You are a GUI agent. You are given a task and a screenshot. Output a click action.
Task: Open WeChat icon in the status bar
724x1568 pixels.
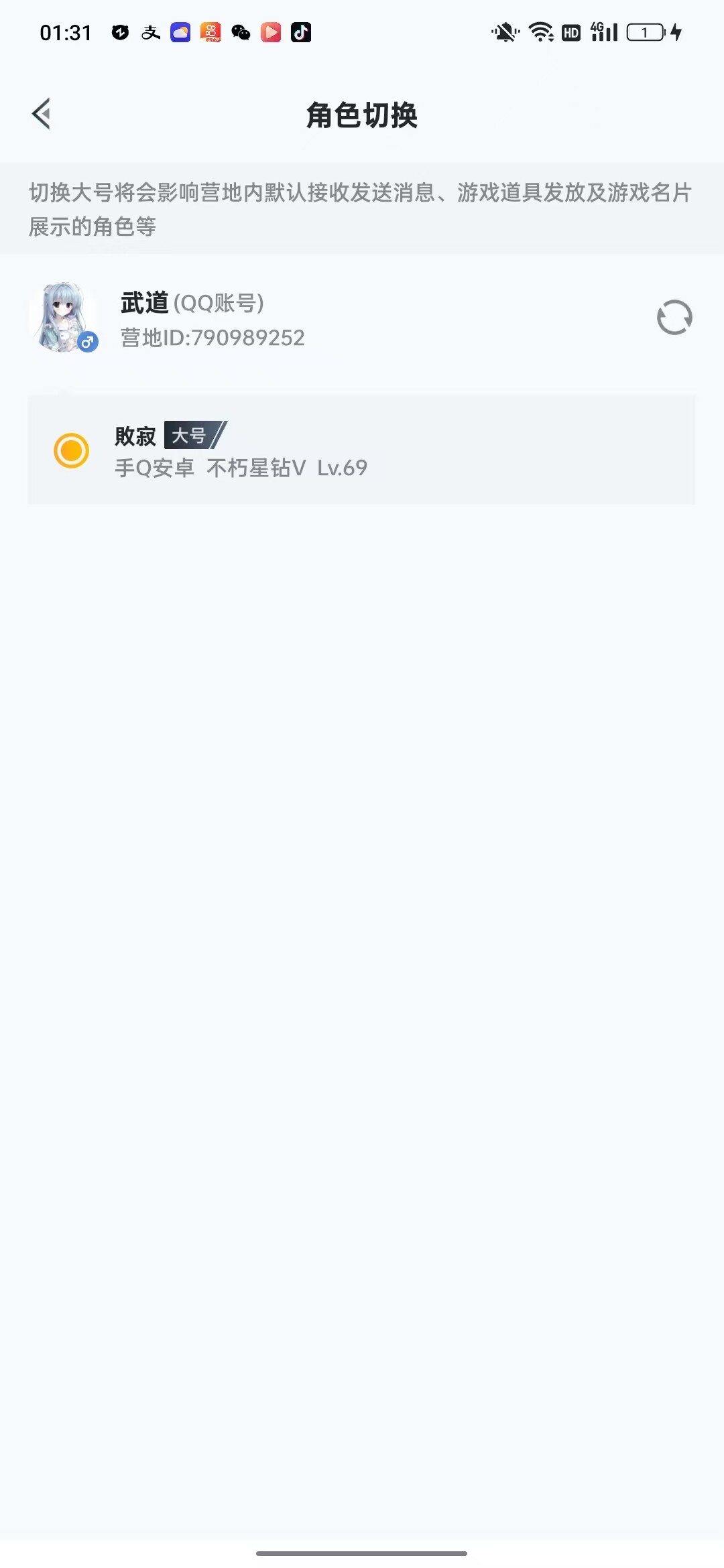pos(239,31)
